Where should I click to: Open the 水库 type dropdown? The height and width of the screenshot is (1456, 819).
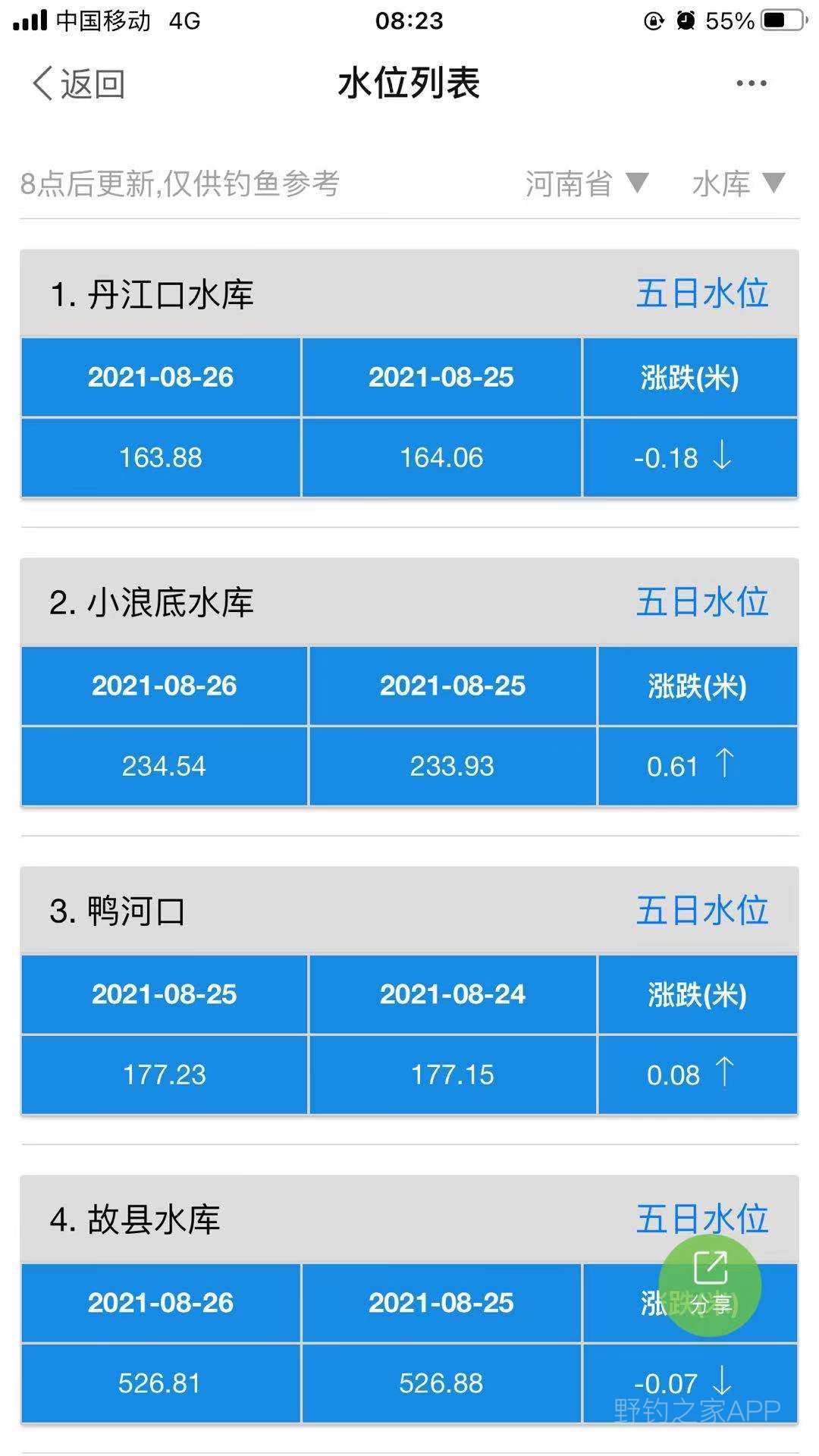point(738,184)
